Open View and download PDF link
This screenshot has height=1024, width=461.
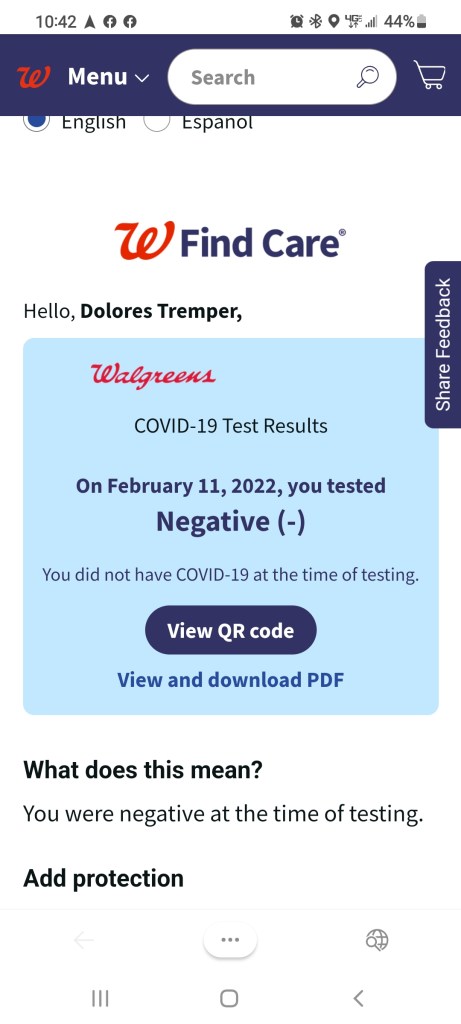(230, 680)
